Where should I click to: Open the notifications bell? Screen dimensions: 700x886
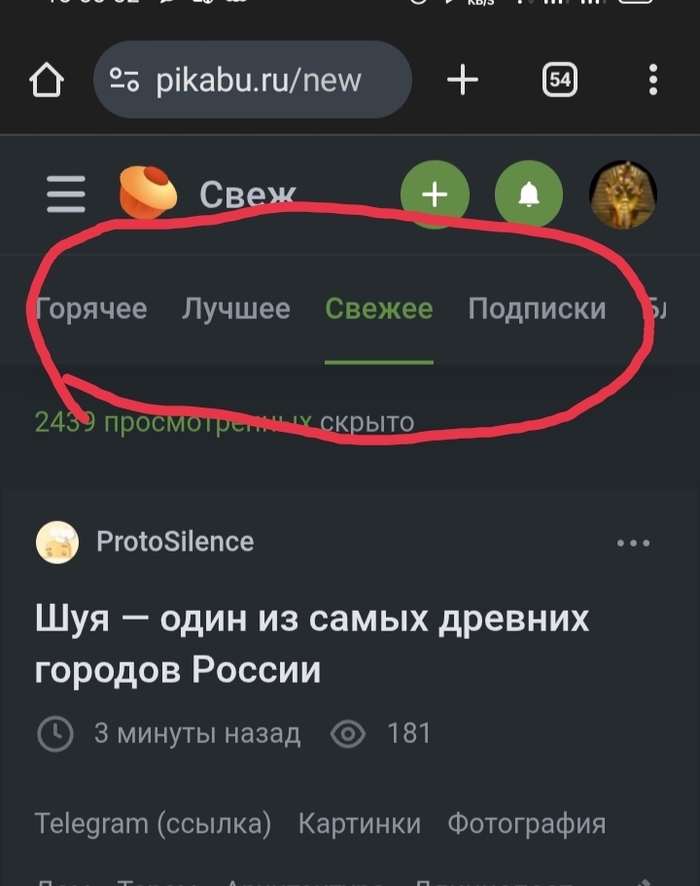pyautogui.click(x=529, y=195)
